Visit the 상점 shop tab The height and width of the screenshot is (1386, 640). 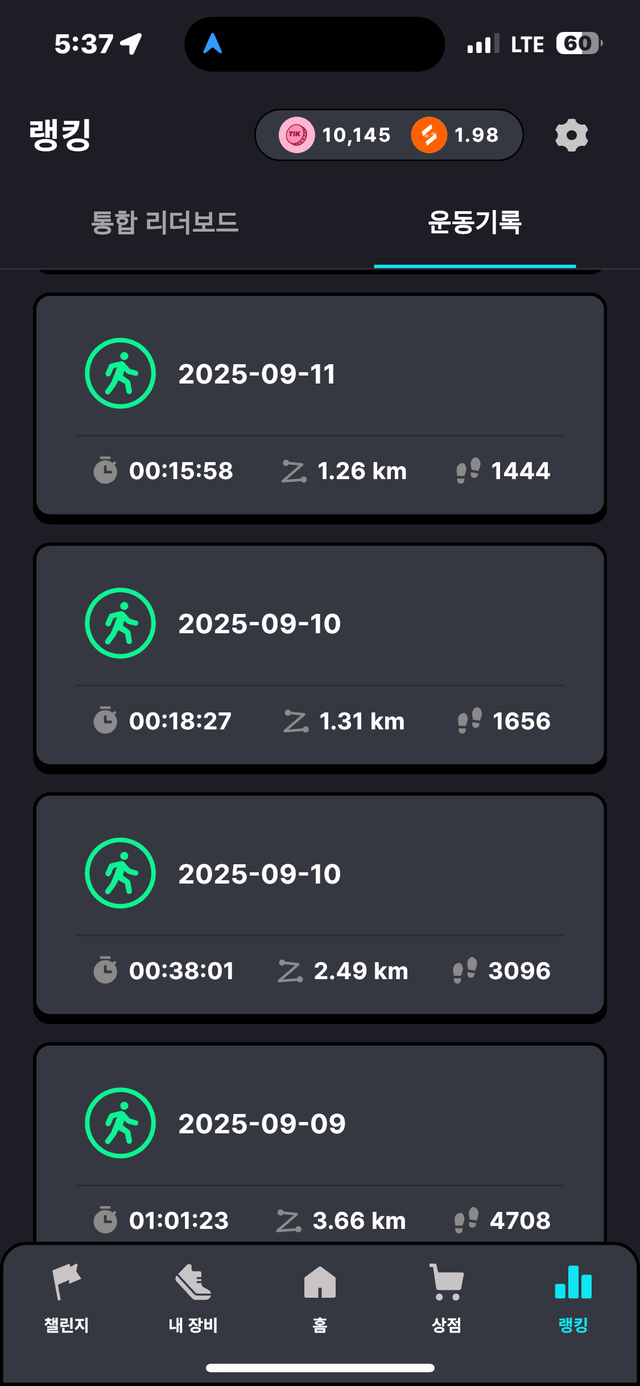446,1297
